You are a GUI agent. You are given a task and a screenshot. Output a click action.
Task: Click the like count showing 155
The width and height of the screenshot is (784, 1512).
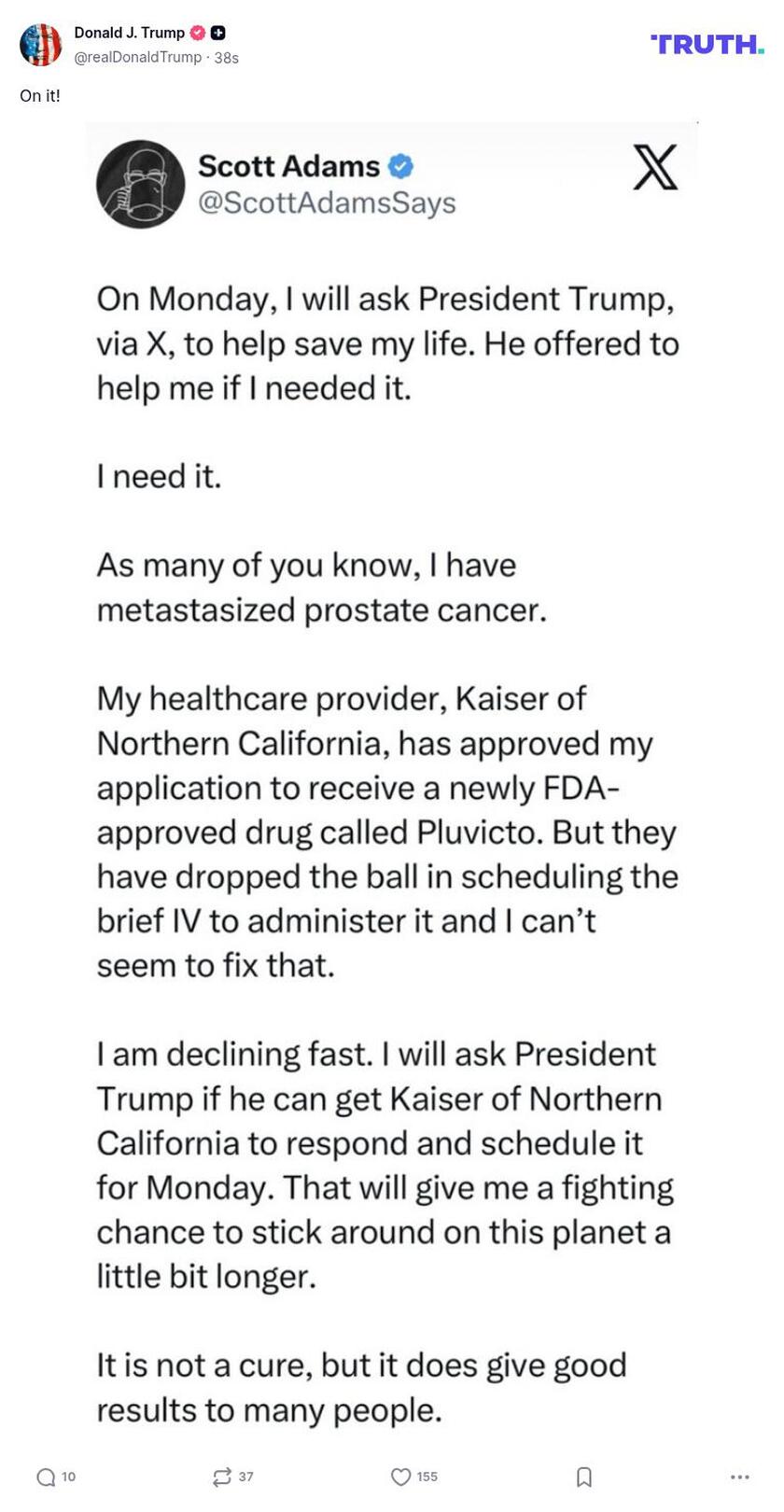pyautogui.click(x=427, y=1477)
